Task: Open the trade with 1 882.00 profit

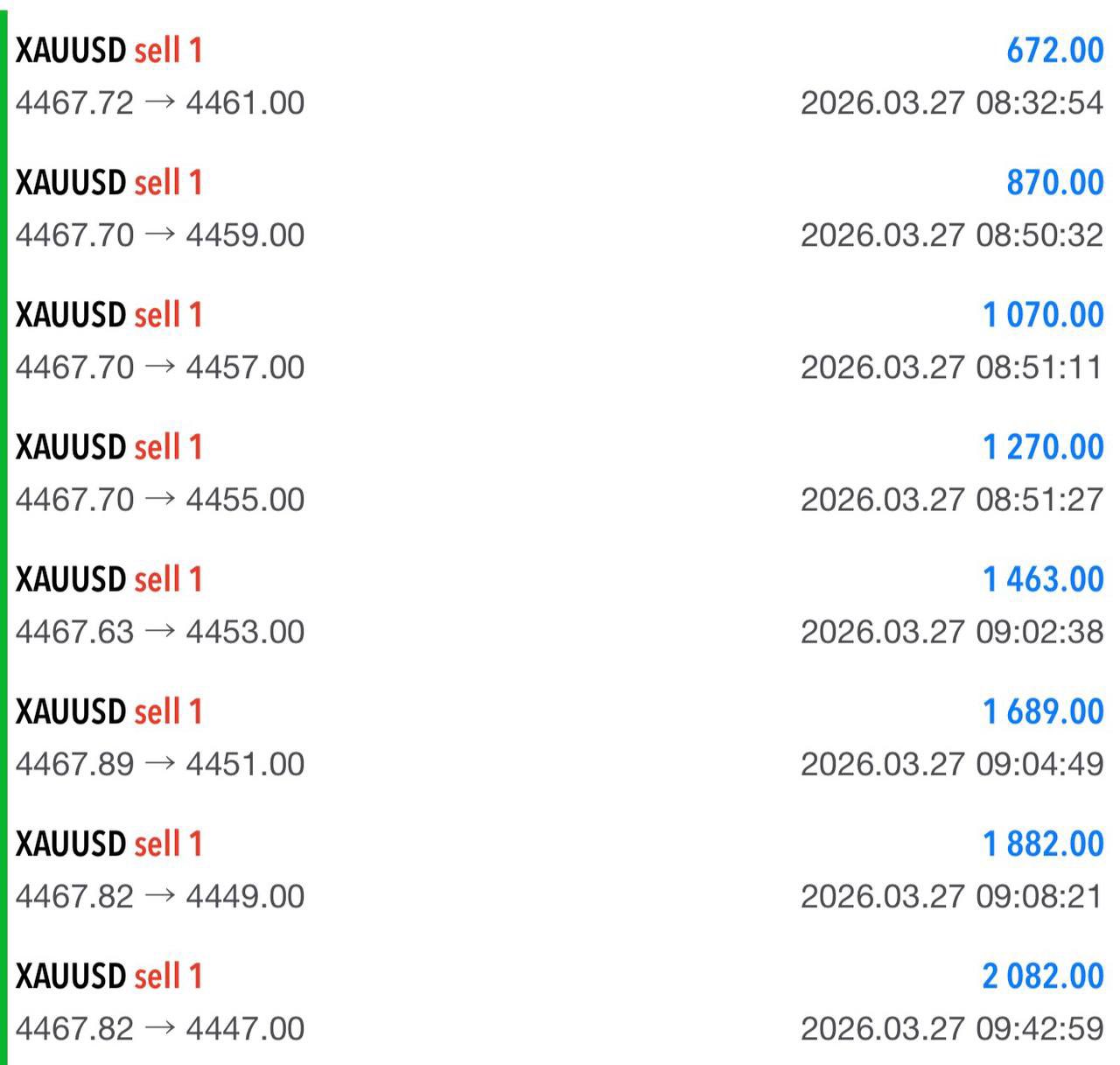Action: coord(560,869)
